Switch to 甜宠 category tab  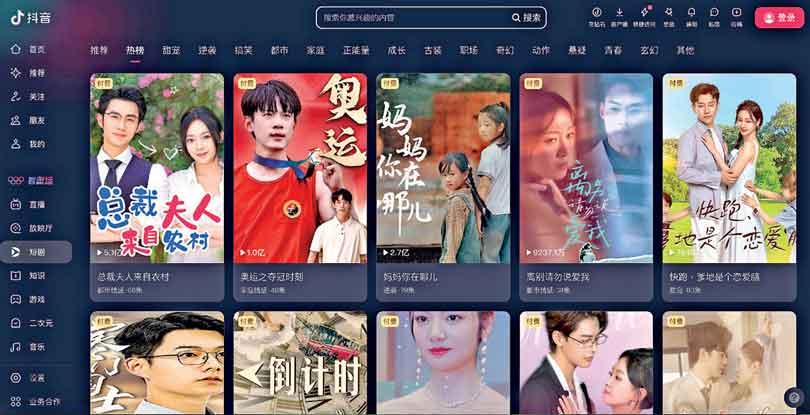(x=171, y=50)
